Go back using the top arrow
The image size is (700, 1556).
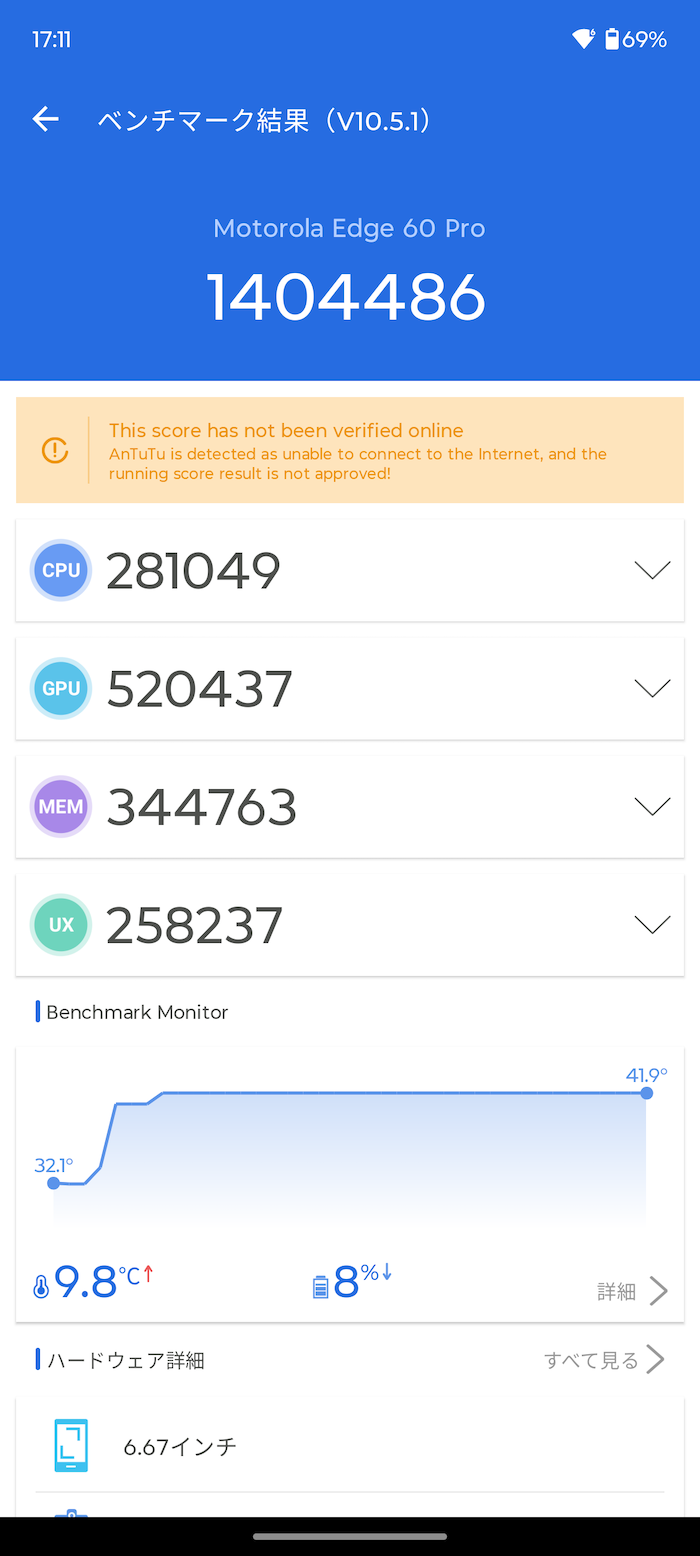point(46,120)
